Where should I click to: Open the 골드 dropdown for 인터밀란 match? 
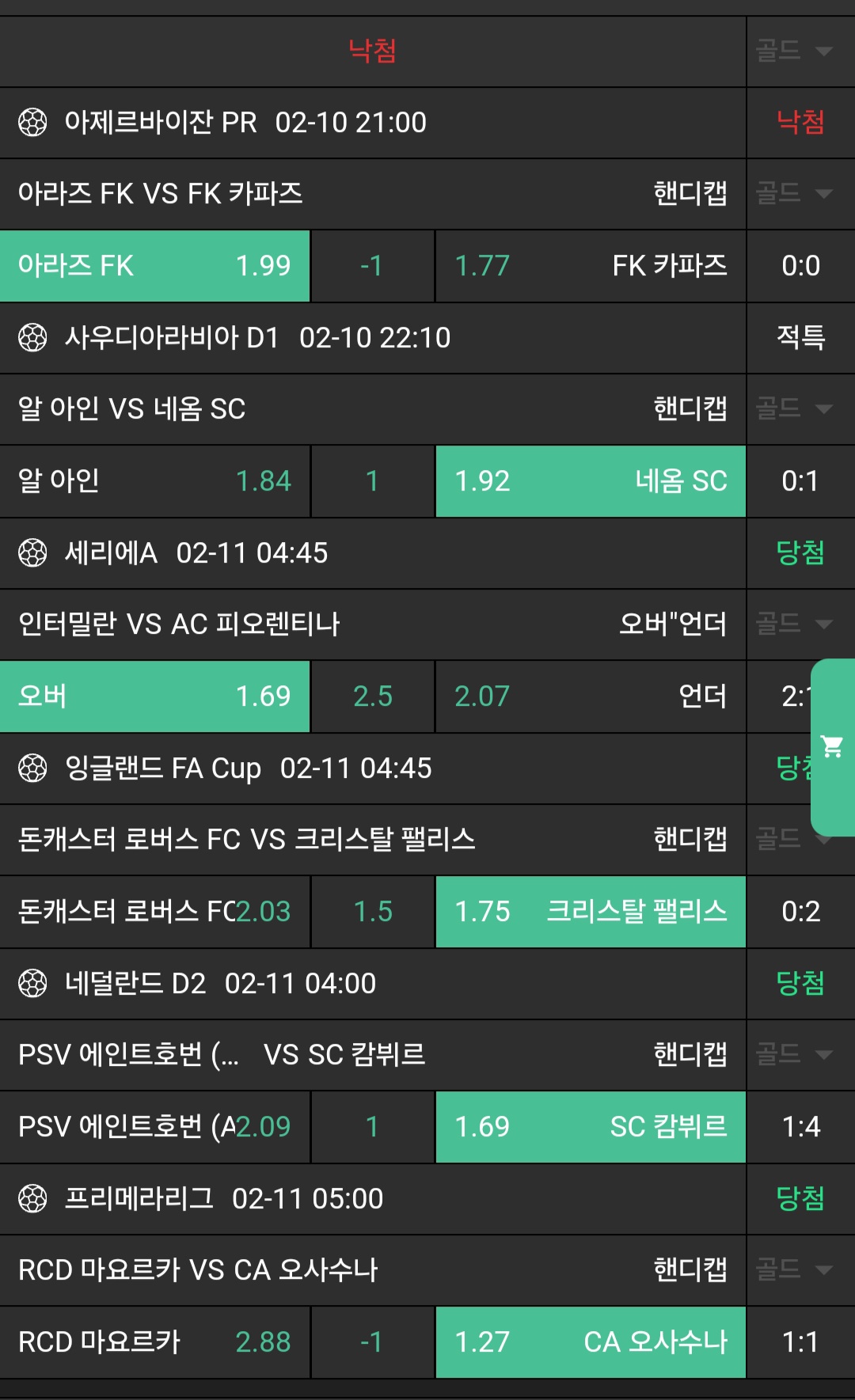[x=794, y=624]
